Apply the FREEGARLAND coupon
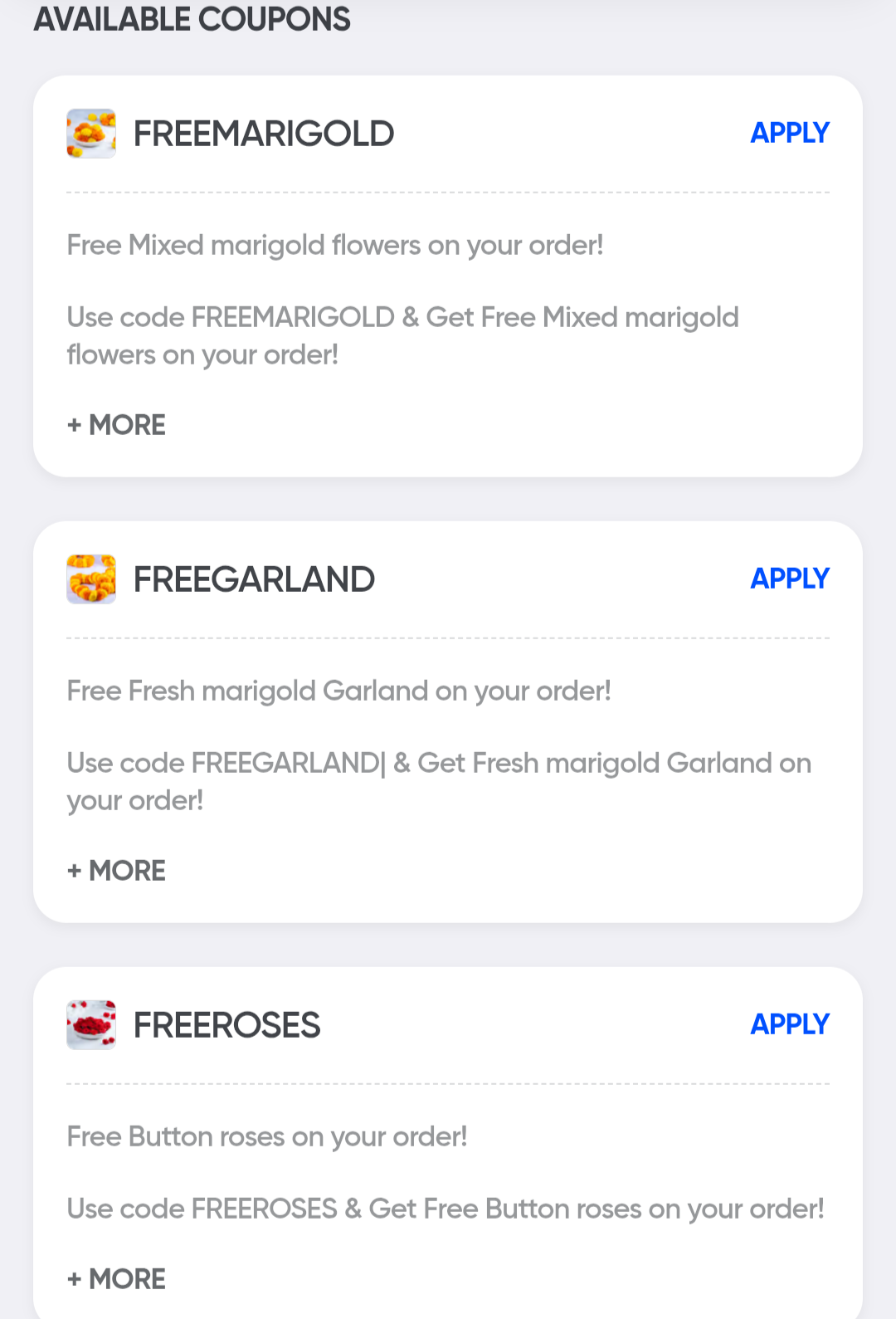Screen dimensions: 896x1319 [789, 579]
